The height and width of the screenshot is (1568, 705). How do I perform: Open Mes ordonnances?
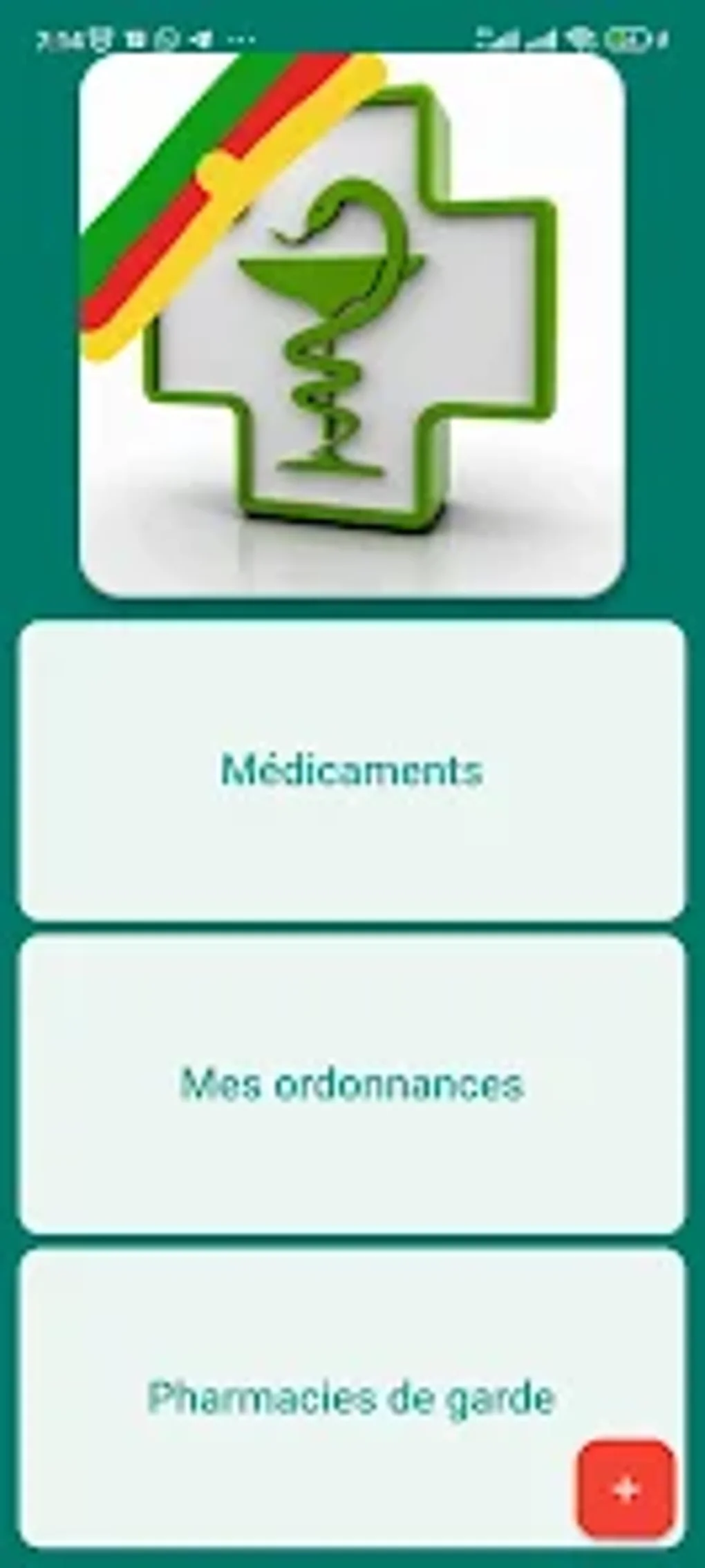(x=352, y=1084)
